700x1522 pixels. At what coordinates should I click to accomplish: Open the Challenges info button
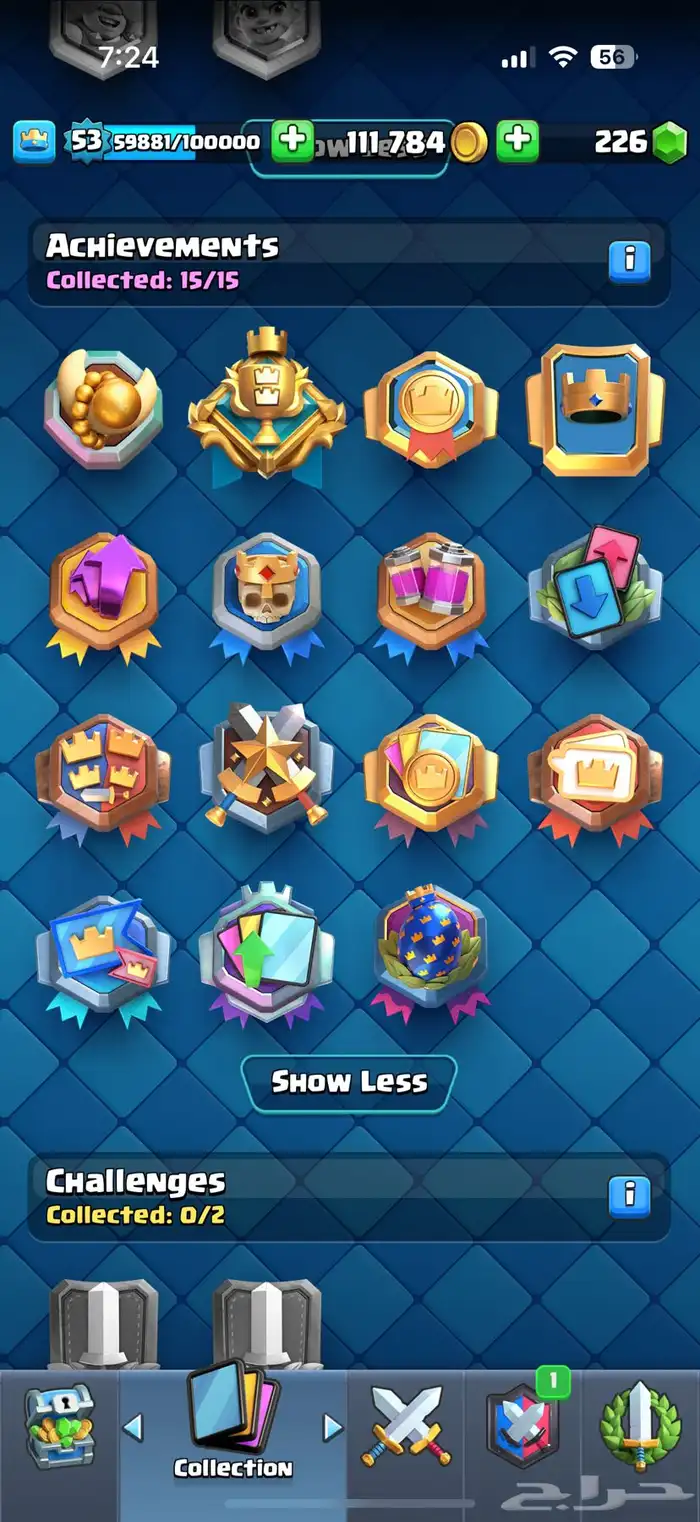tap(629, 1195)
